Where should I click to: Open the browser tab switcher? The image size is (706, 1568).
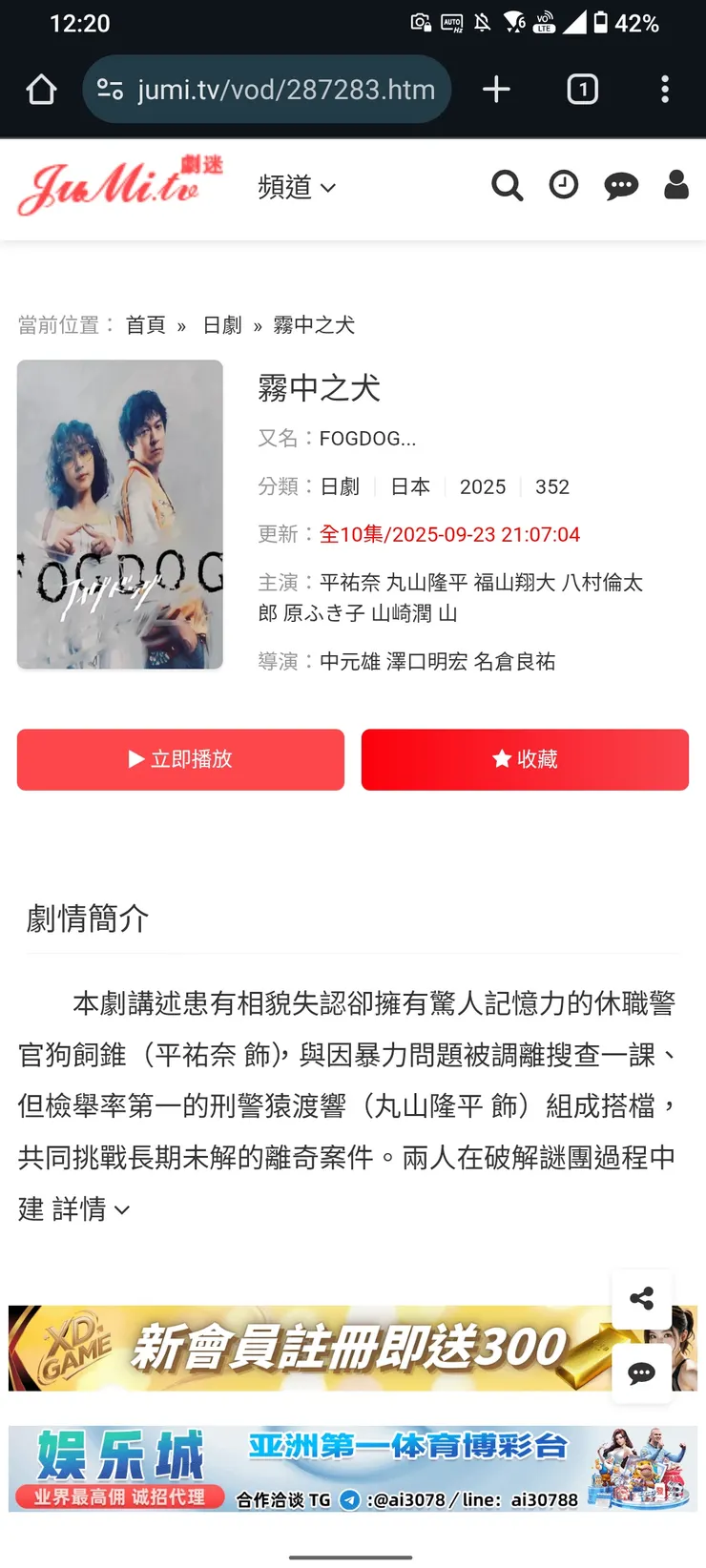[582, 89]
